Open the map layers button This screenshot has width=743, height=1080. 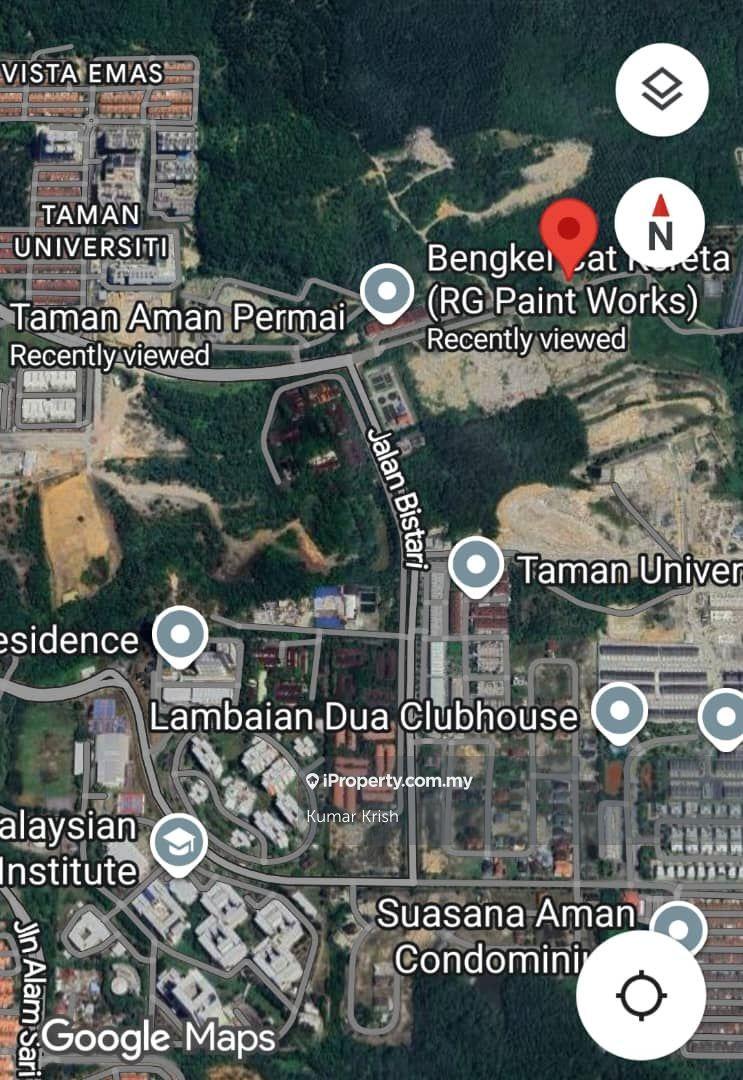(x=662, y=90)
